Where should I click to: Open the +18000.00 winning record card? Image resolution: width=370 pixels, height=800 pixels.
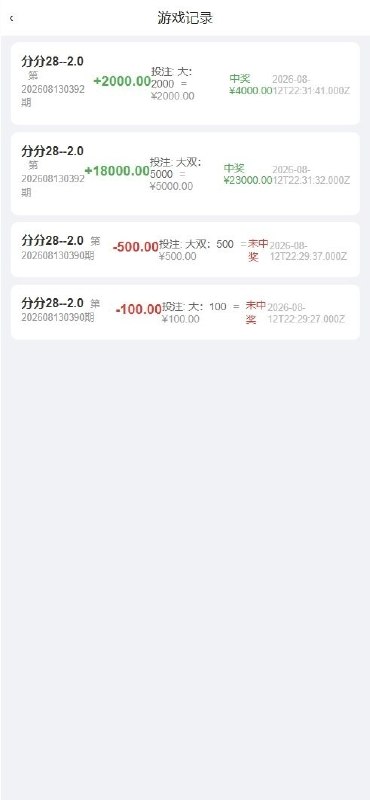pyautogui.click(x=185, y=173)
